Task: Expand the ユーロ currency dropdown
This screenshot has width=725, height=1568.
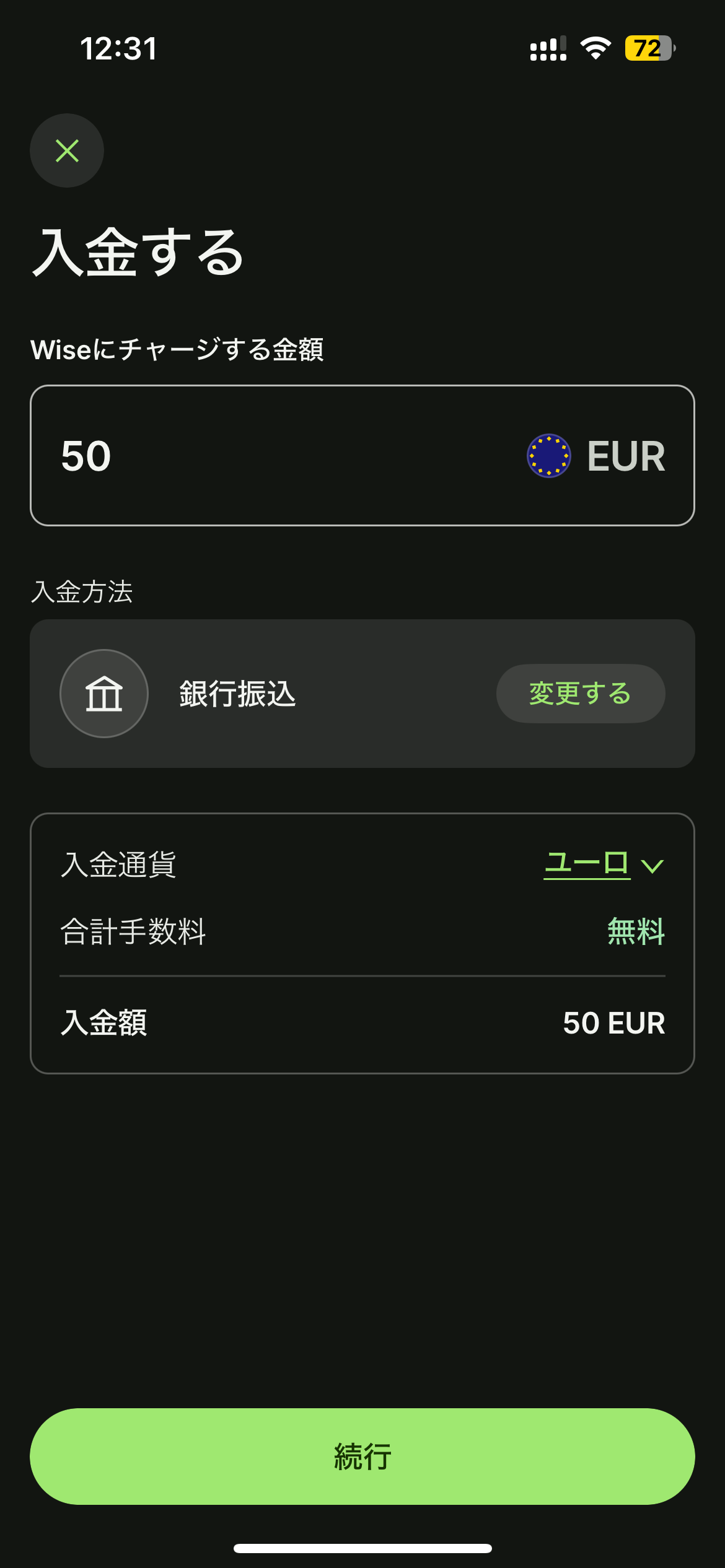Action: [604, 864]
